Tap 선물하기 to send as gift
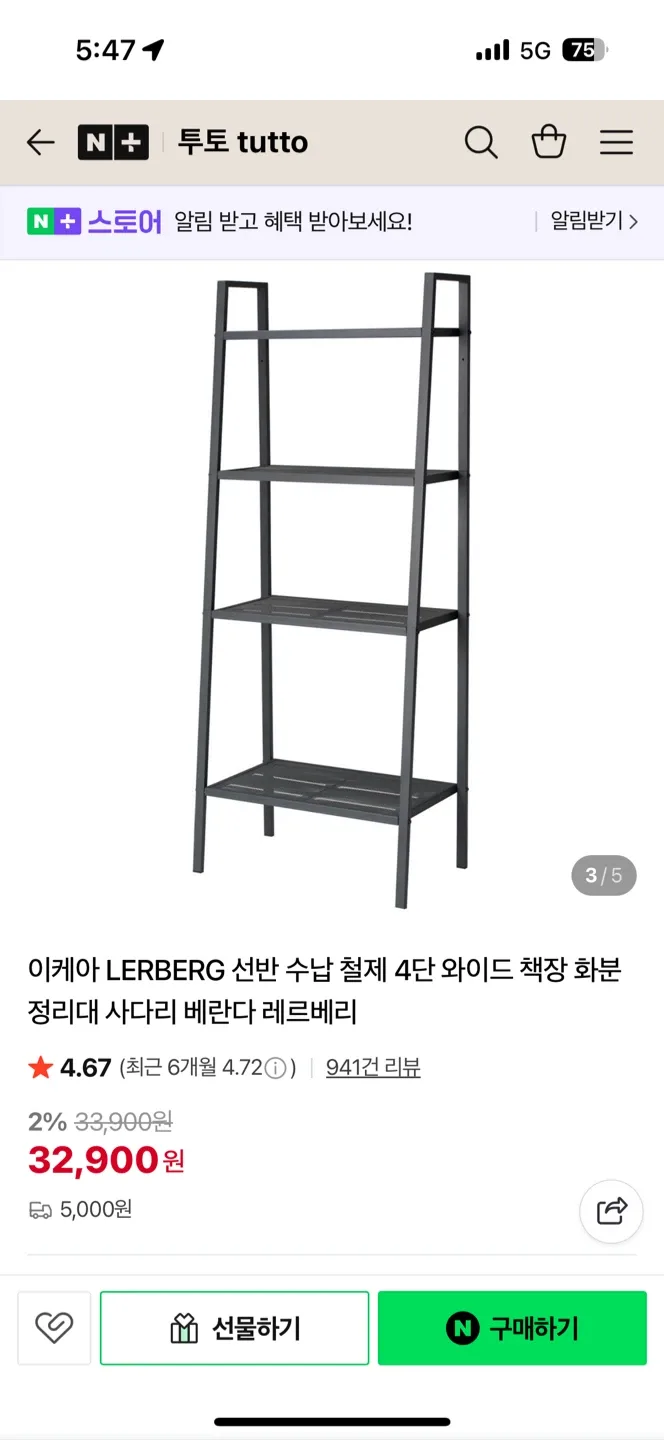Viewport: 664px width, 1440px height. [x=234, y=1328]
